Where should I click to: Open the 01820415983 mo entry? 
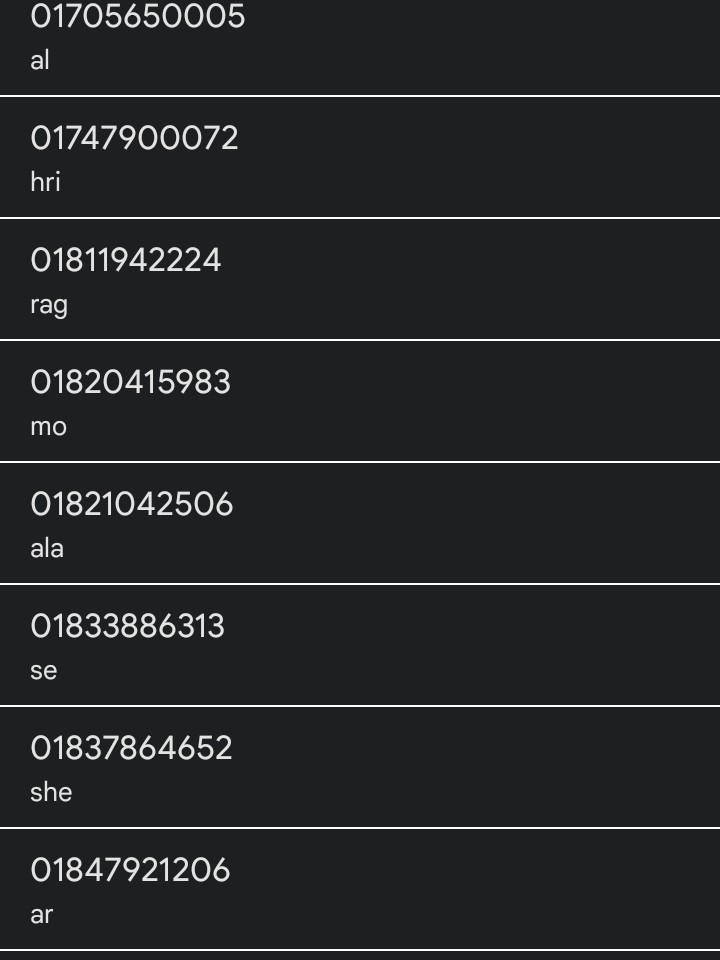360,401
